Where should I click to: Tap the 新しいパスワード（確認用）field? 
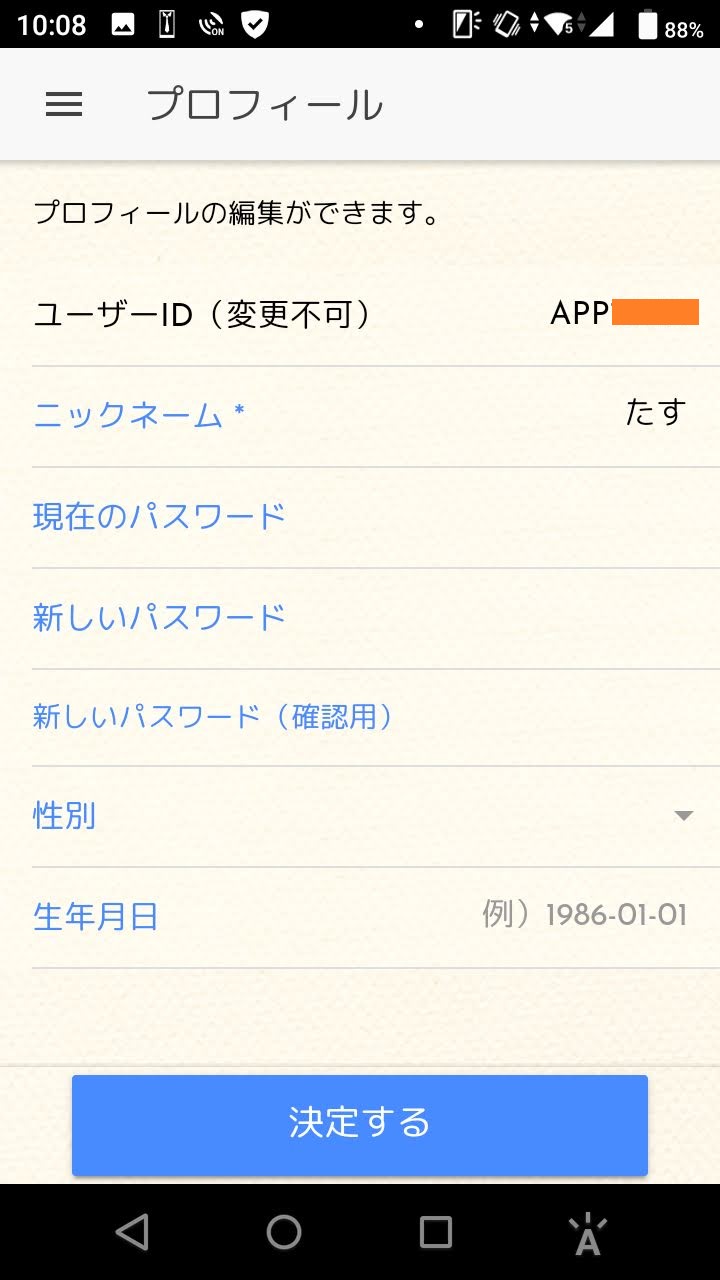376,718
